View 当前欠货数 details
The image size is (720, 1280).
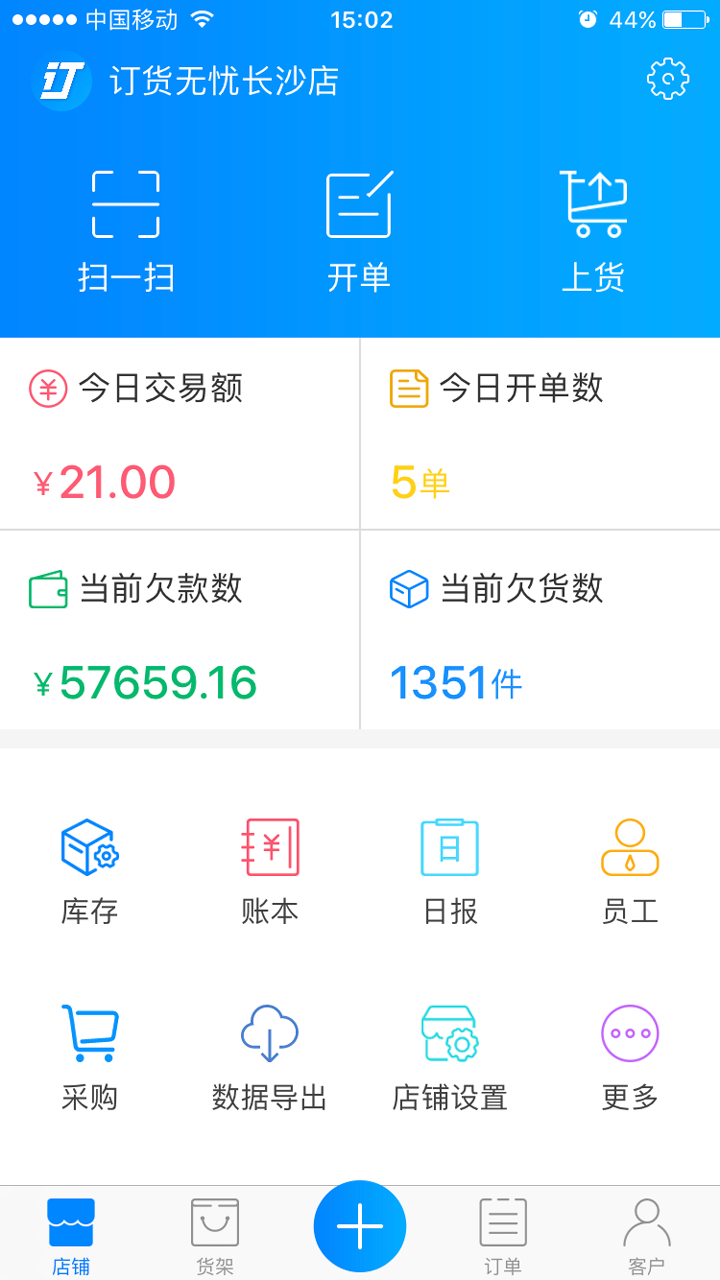point(540,630)
